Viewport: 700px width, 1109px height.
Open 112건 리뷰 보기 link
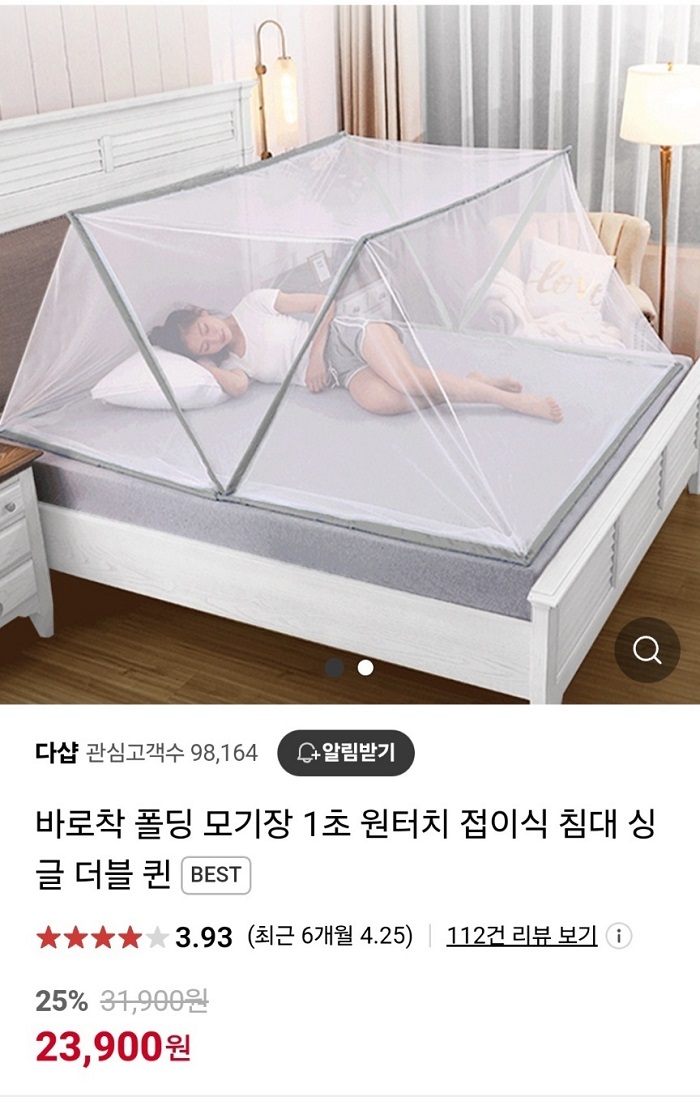point(521,936)
